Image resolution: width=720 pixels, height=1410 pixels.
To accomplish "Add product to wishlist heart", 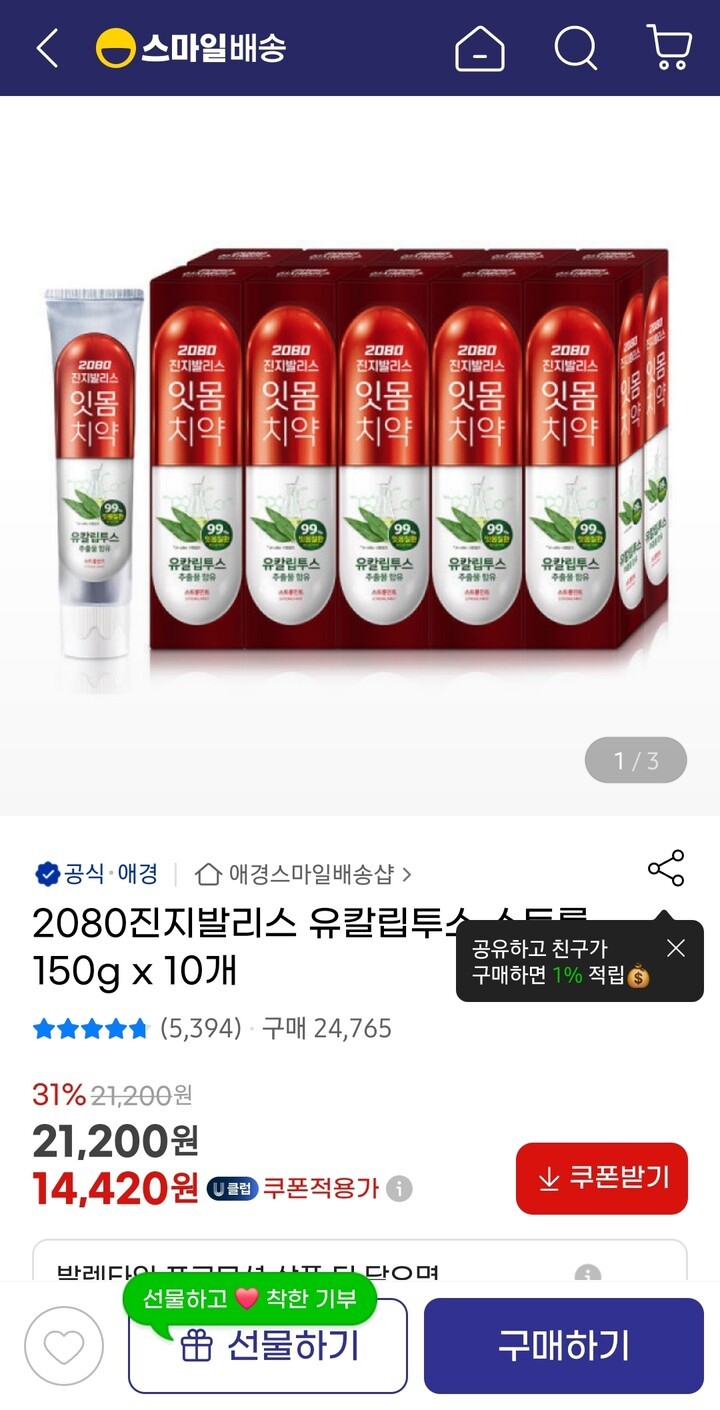I will tap(64, 1346).
